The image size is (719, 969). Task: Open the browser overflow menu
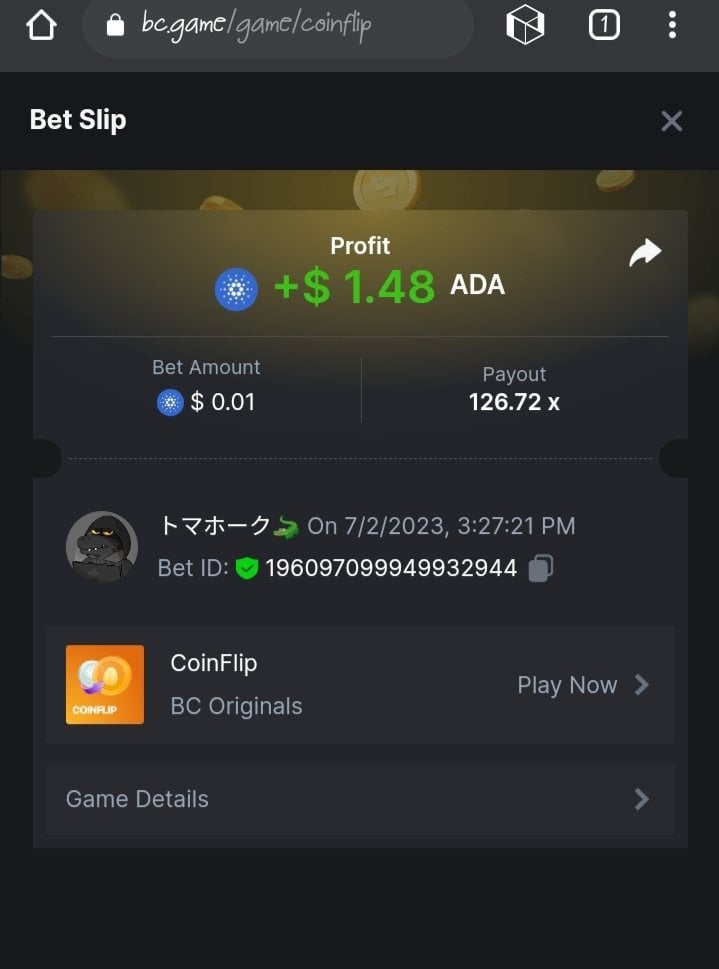[x=671, y=25]
